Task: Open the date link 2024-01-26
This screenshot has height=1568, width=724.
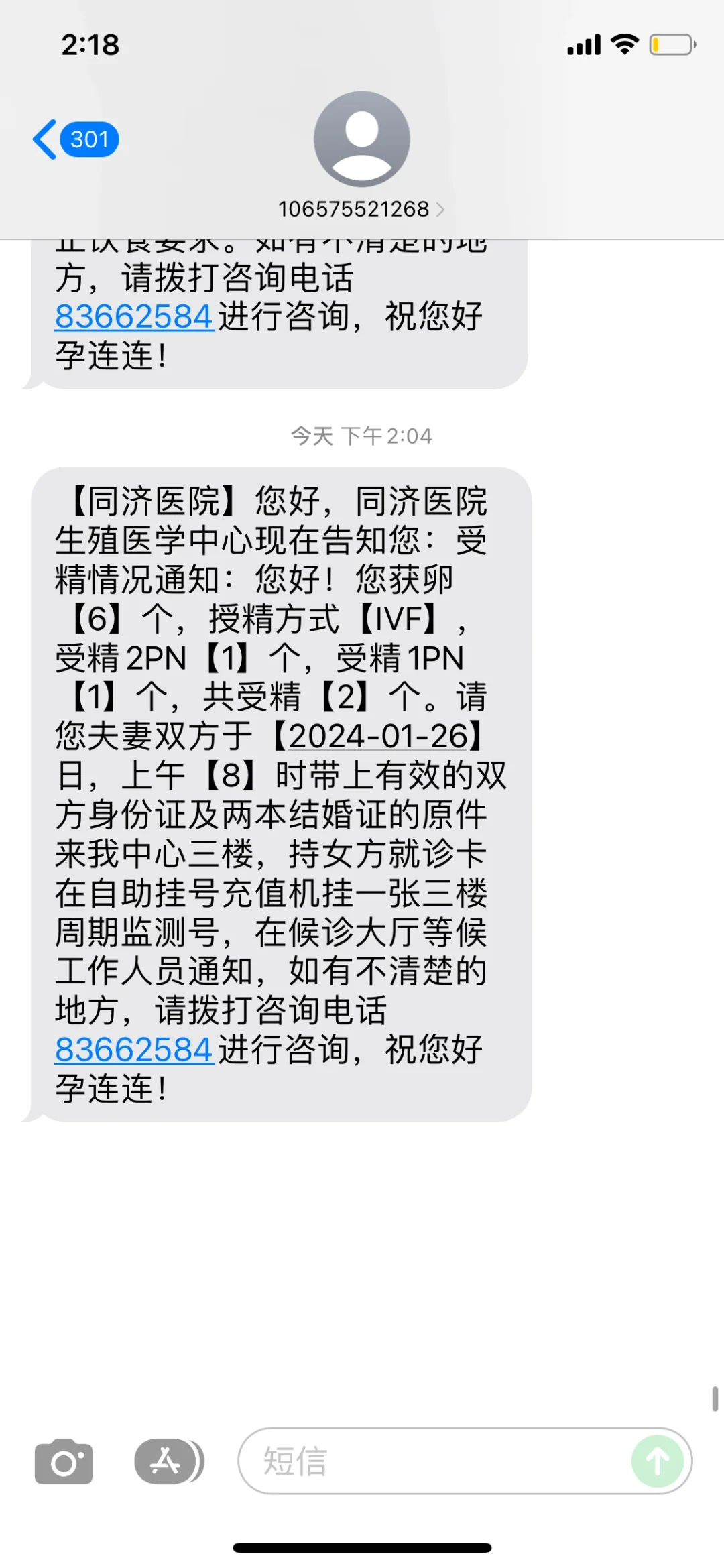Action: pos(378,737)
